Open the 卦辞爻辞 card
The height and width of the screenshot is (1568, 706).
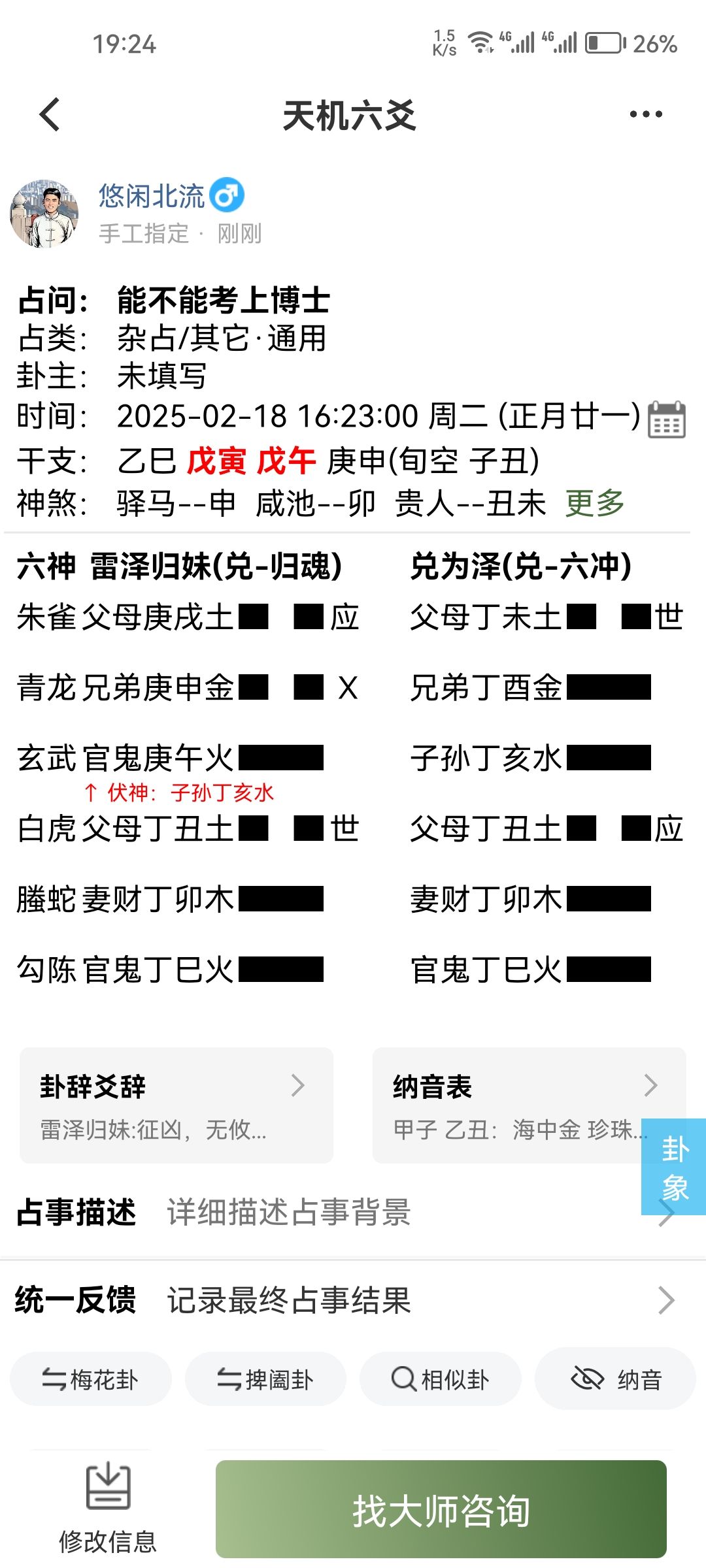[x=176, y=1105]
